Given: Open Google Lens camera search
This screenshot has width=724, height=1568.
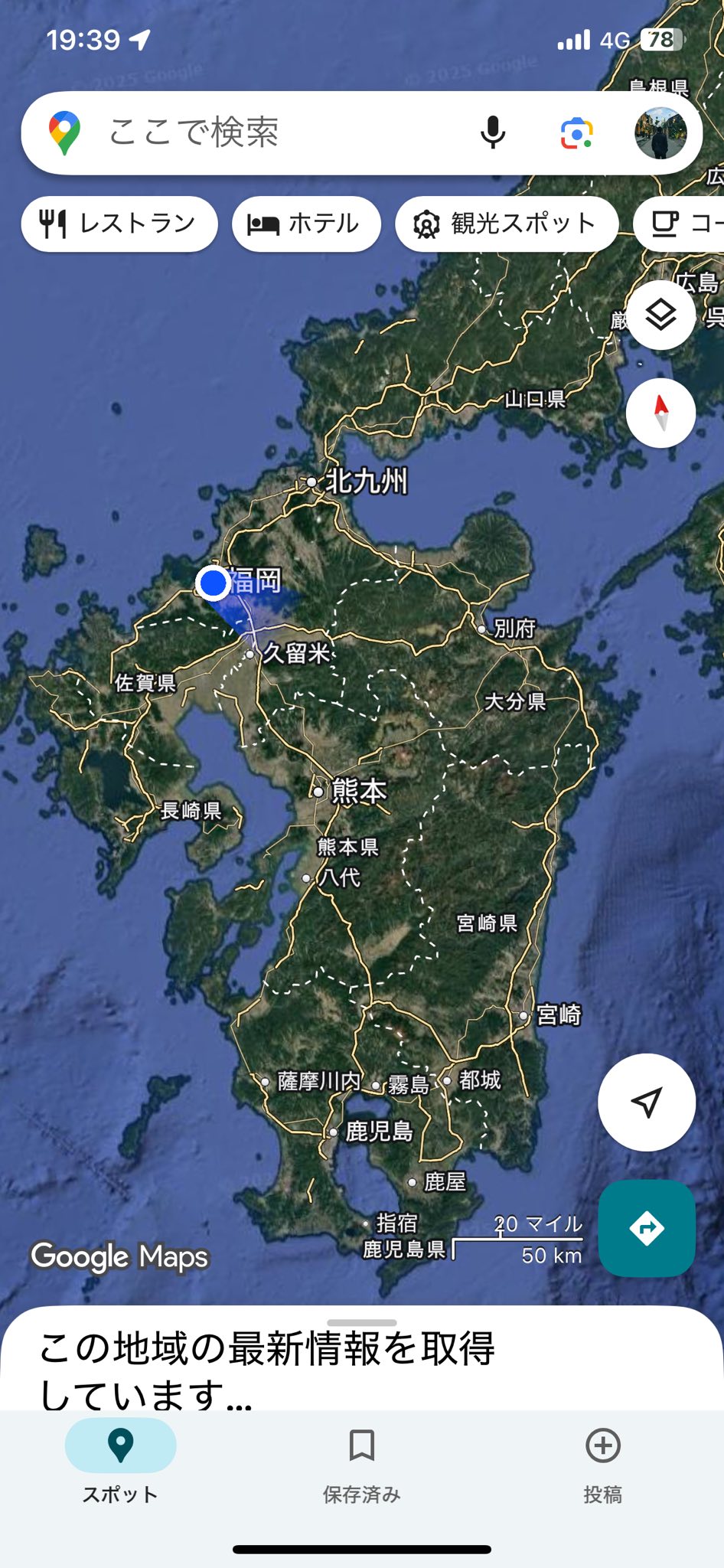Looking at the screenshot, I should tap(576, 132).
